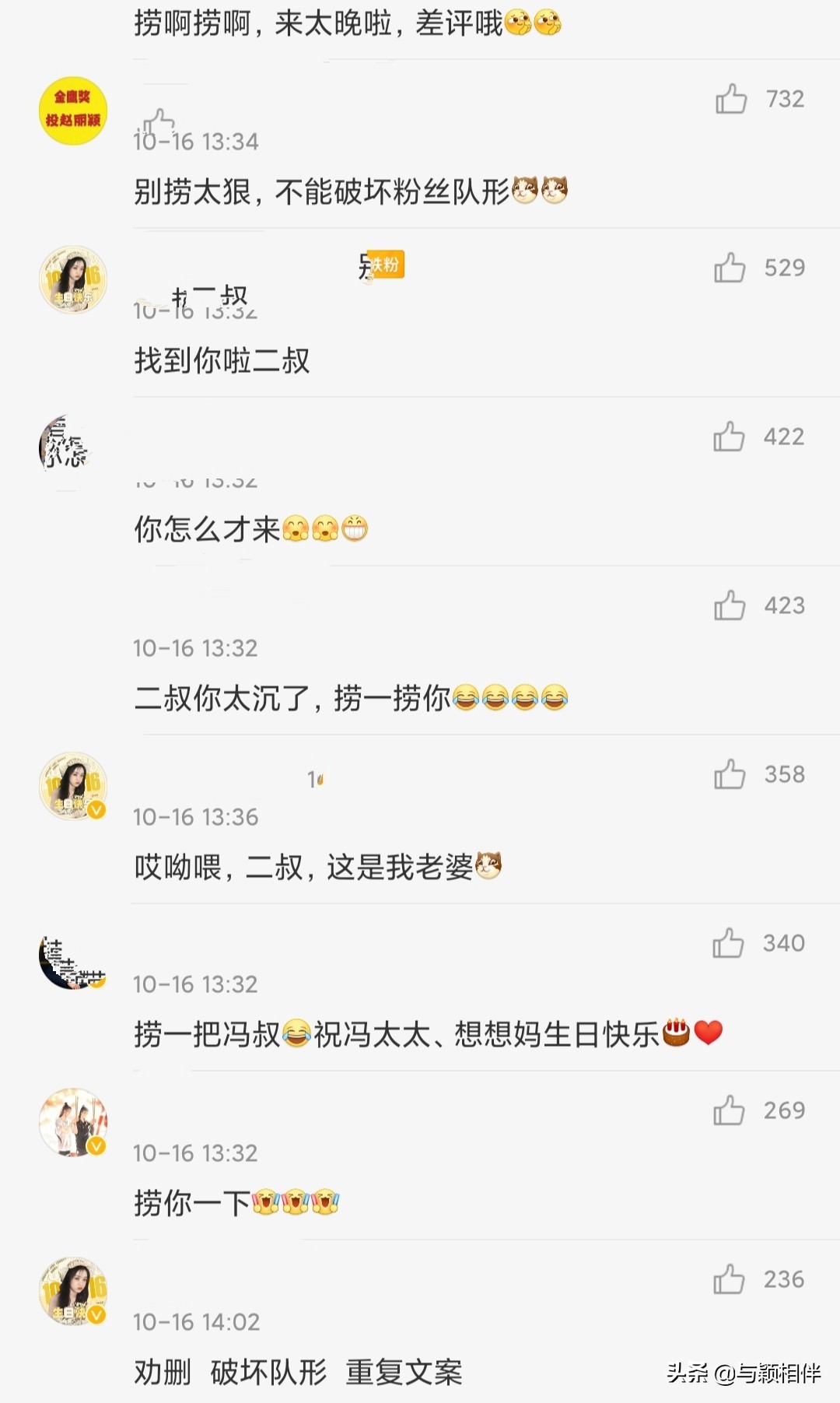The height and width of the screenshot is (1403, 840).
Task: Like the comment '你怎么才来'
Action: 729,437
